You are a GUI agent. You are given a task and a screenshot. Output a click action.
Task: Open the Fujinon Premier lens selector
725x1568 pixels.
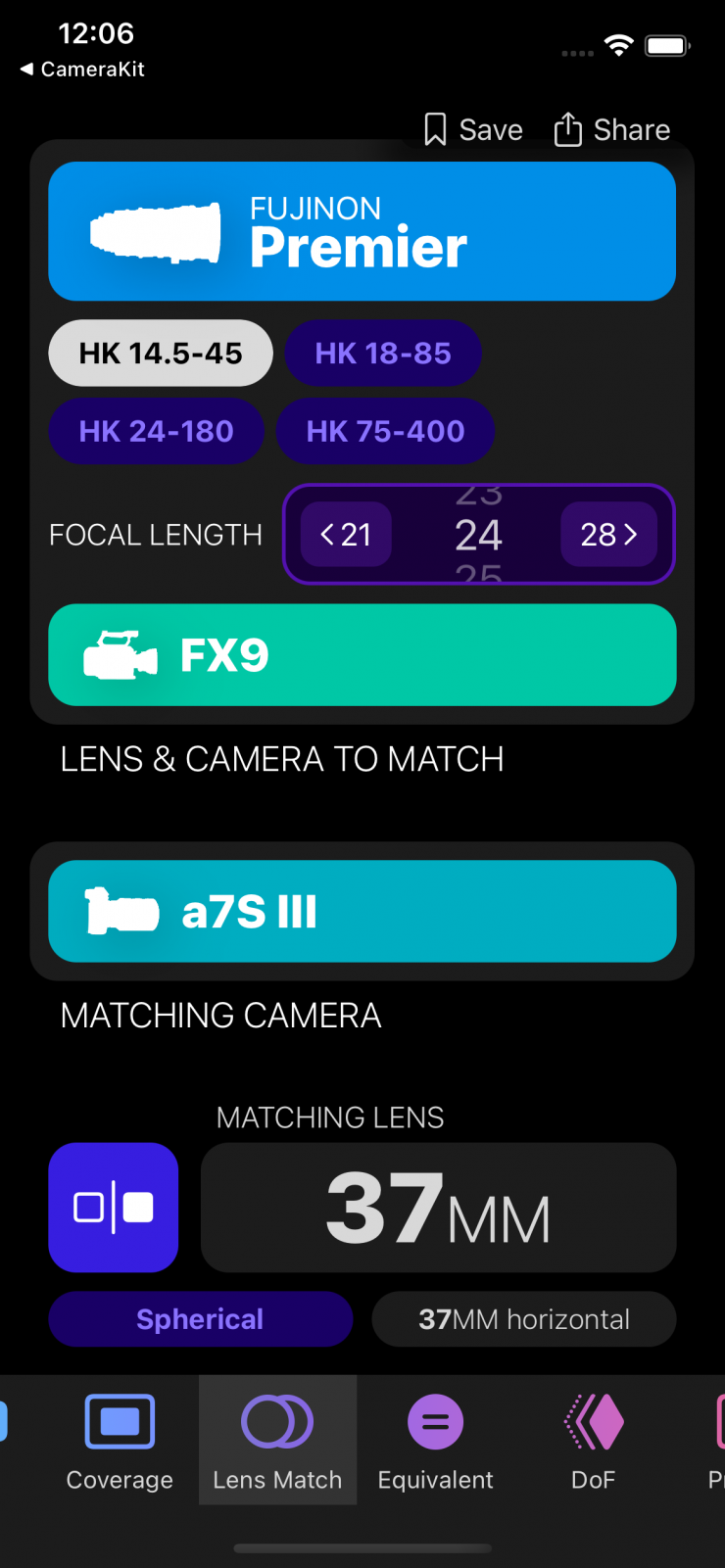point(362,231)
